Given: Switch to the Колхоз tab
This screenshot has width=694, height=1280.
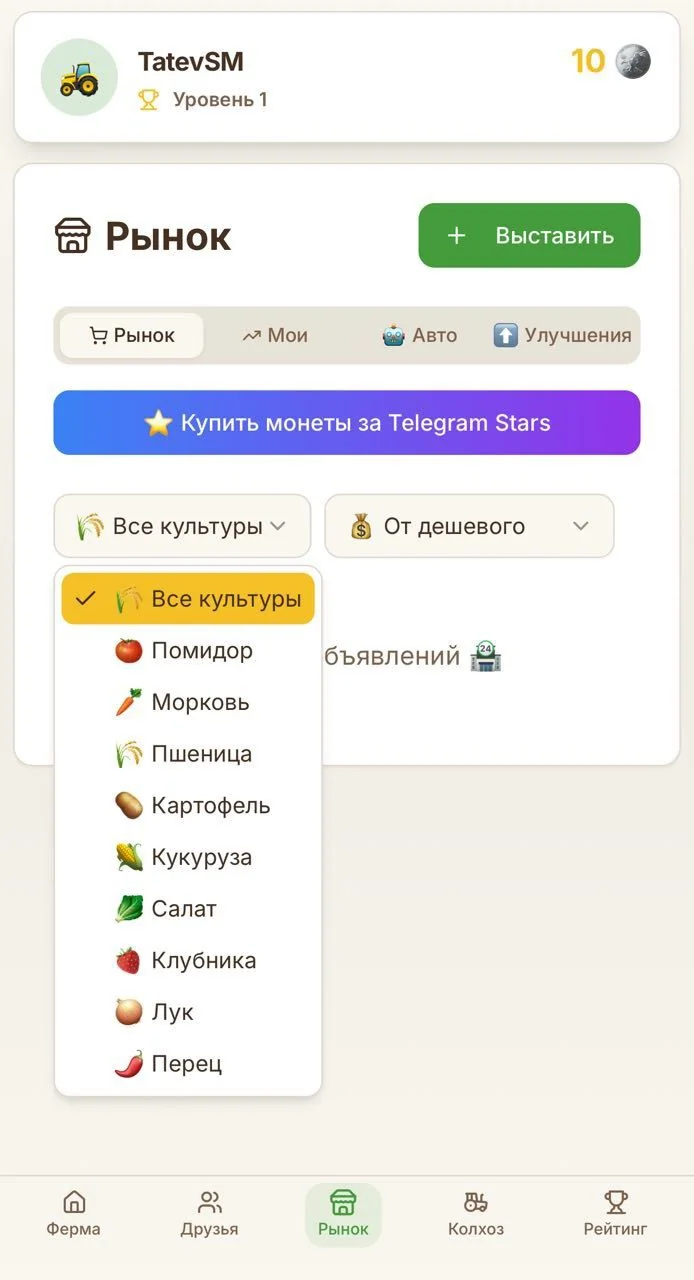Looking at the screenshot, I should point(476,1214).
